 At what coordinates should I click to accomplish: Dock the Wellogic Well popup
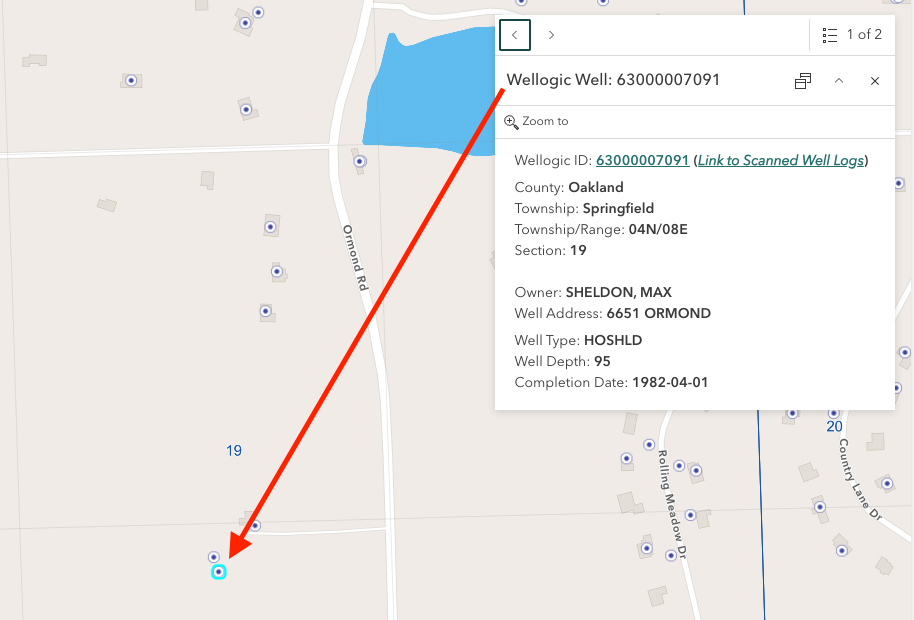pos(803,81)
